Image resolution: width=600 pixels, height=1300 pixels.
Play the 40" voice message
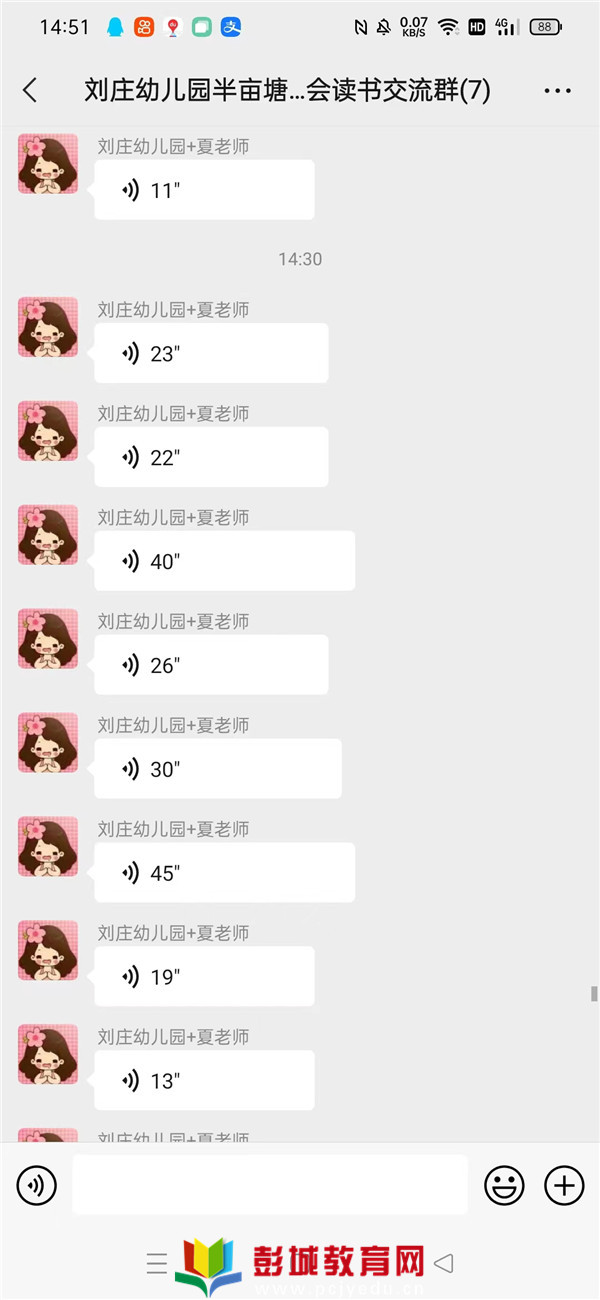(x=224, y=561)
